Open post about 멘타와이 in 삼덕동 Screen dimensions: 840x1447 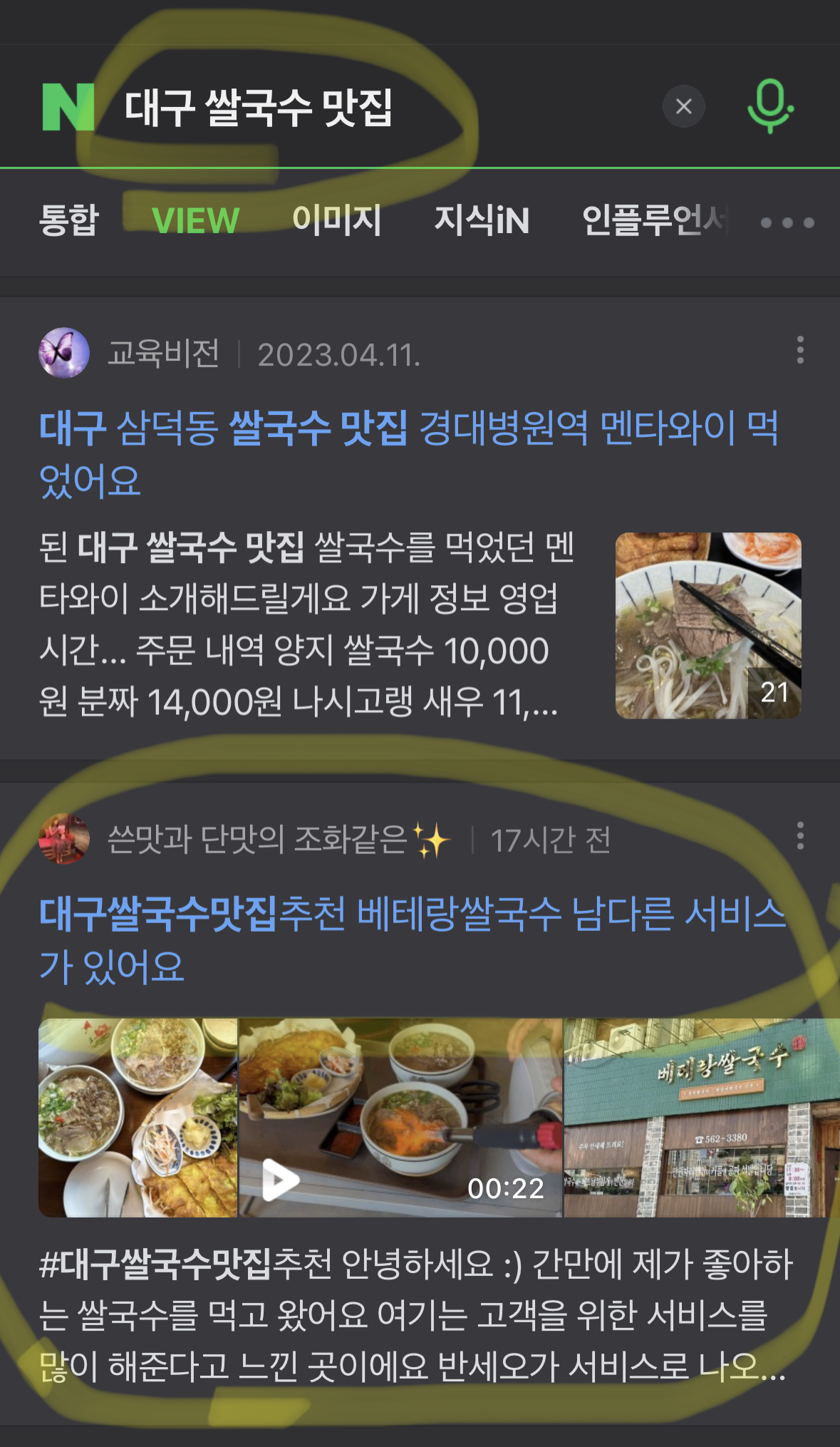click(x=408, y=453)
